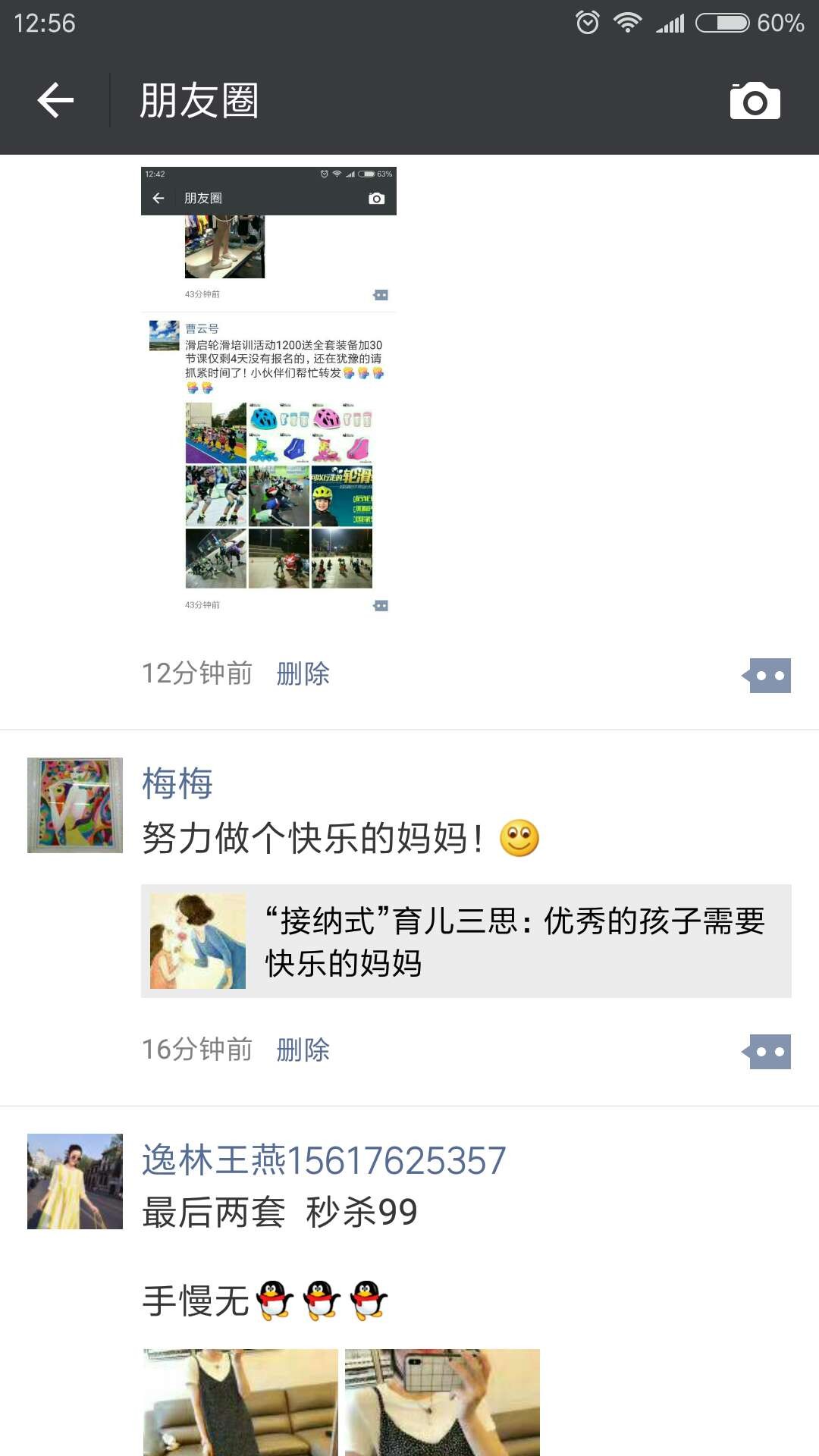This screenshot has height=1456, width=819.
Task: View the screenshot image posted 12分钟前
Action: point(268,391)
